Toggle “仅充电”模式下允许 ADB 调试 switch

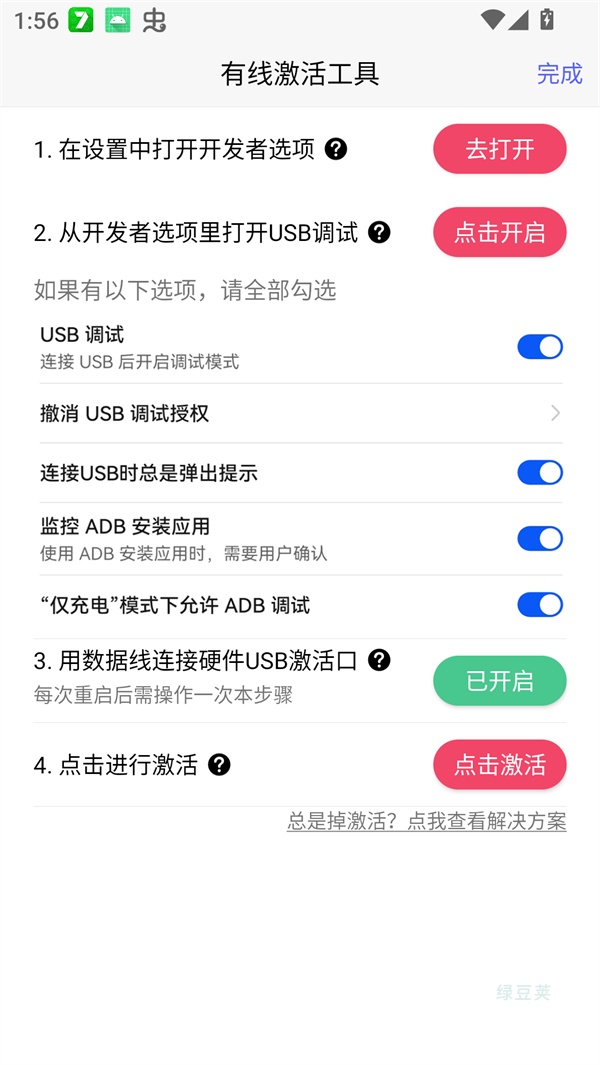pos(539,605)
